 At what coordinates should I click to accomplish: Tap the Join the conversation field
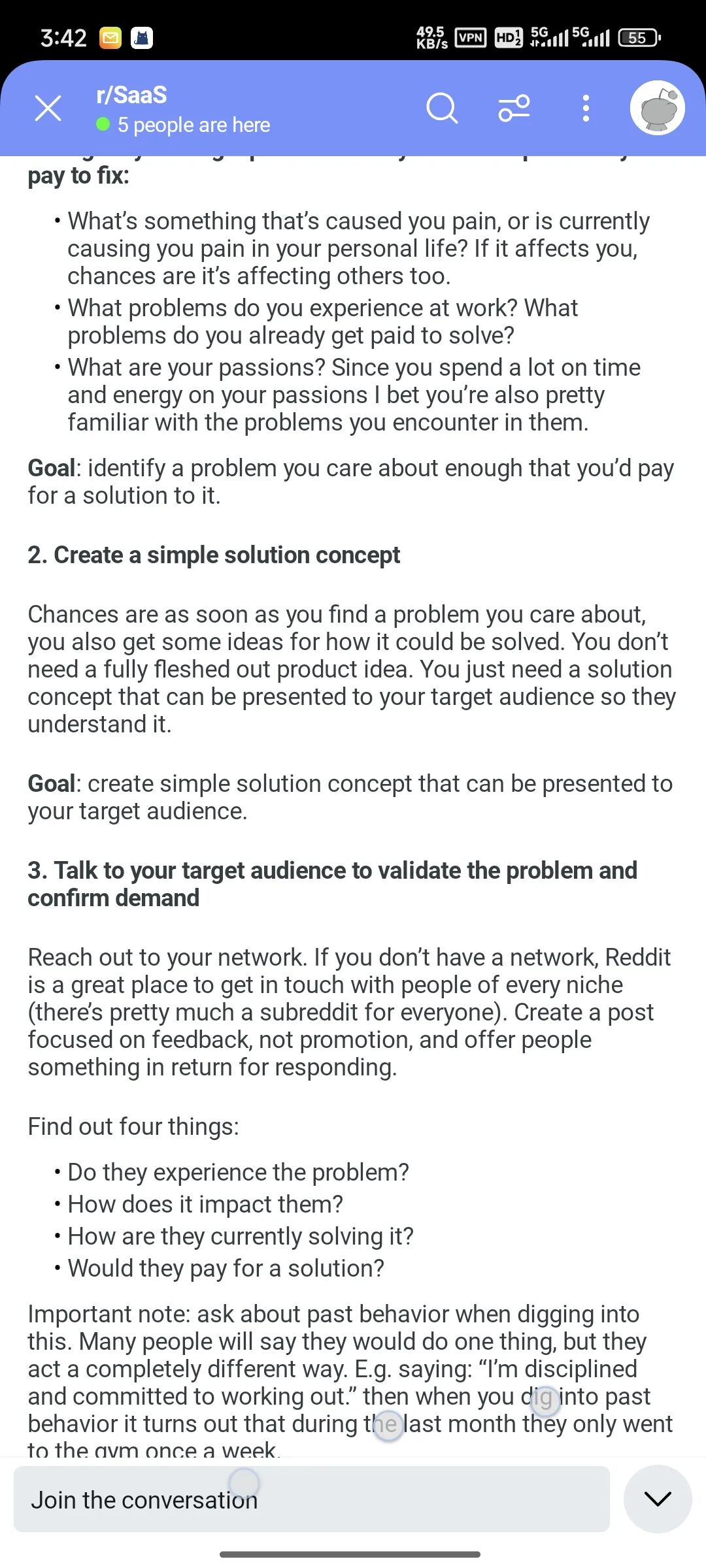(x=312, y=1499)
